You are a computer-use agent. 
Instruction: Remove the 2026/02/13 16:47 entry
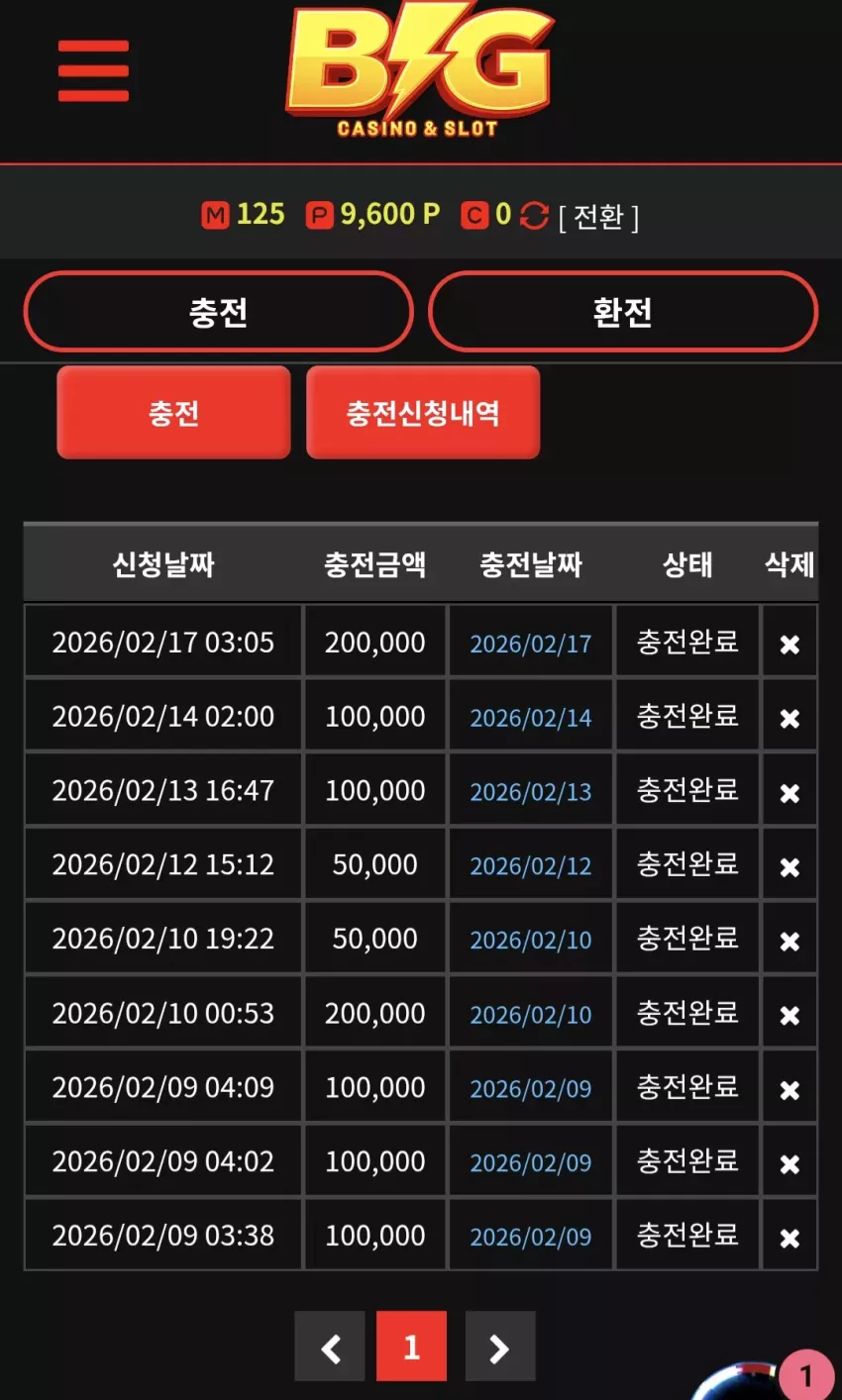[789, 793]
